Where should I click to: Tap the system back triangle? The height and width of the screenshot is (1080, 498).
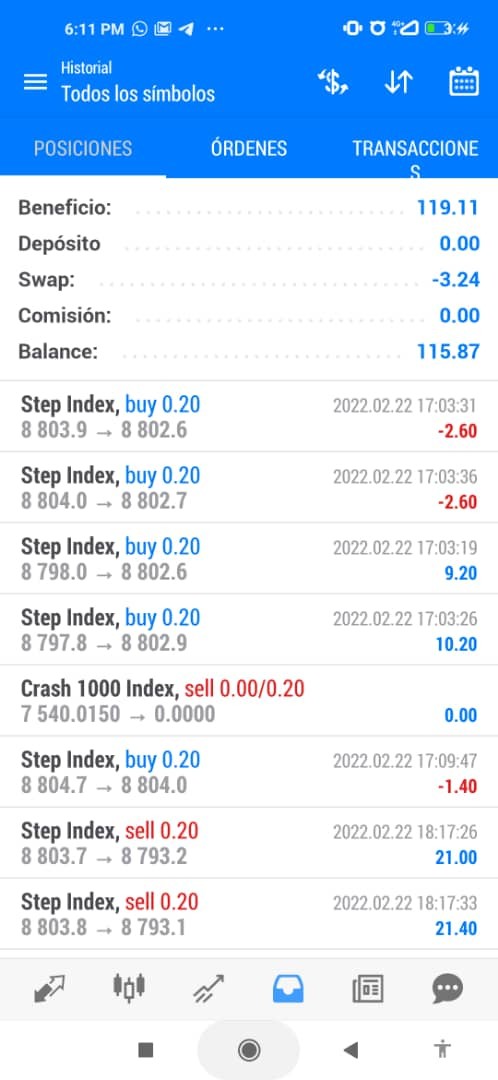(x=351, y=1050)
